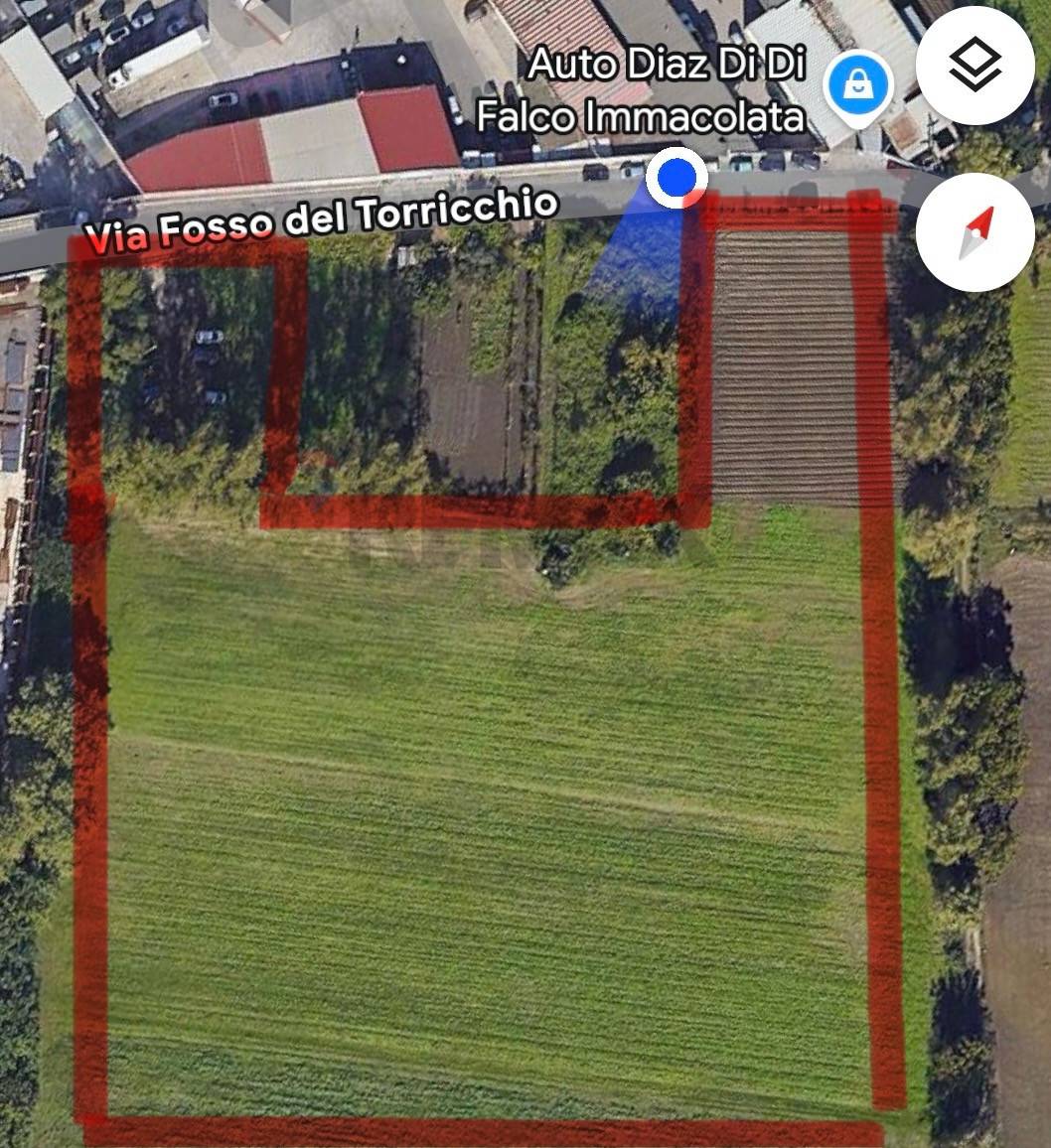Open the Auto Diaz Di Di Falco Immacolata pin

(x=855, y=88)
